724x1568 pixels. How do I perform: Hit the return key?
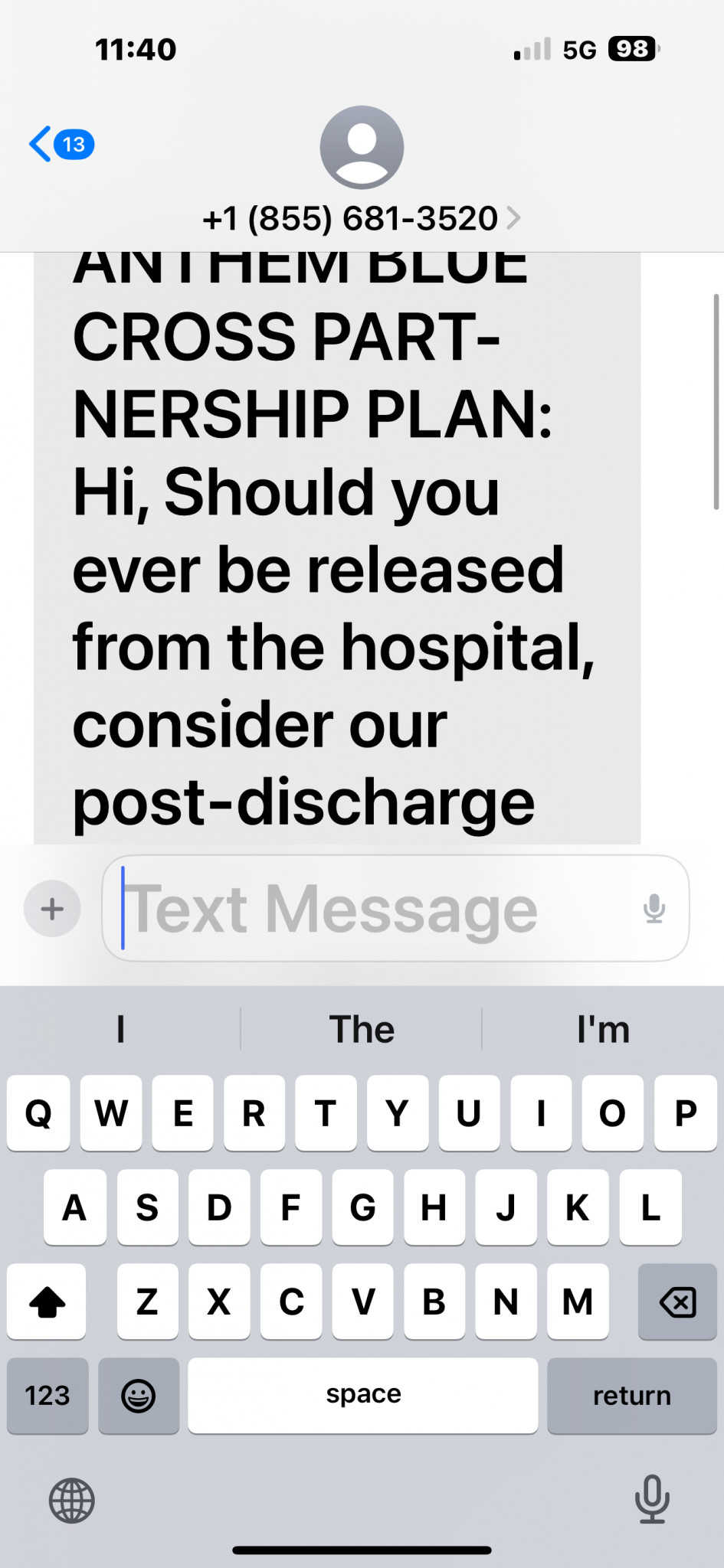pos(632,1395)
